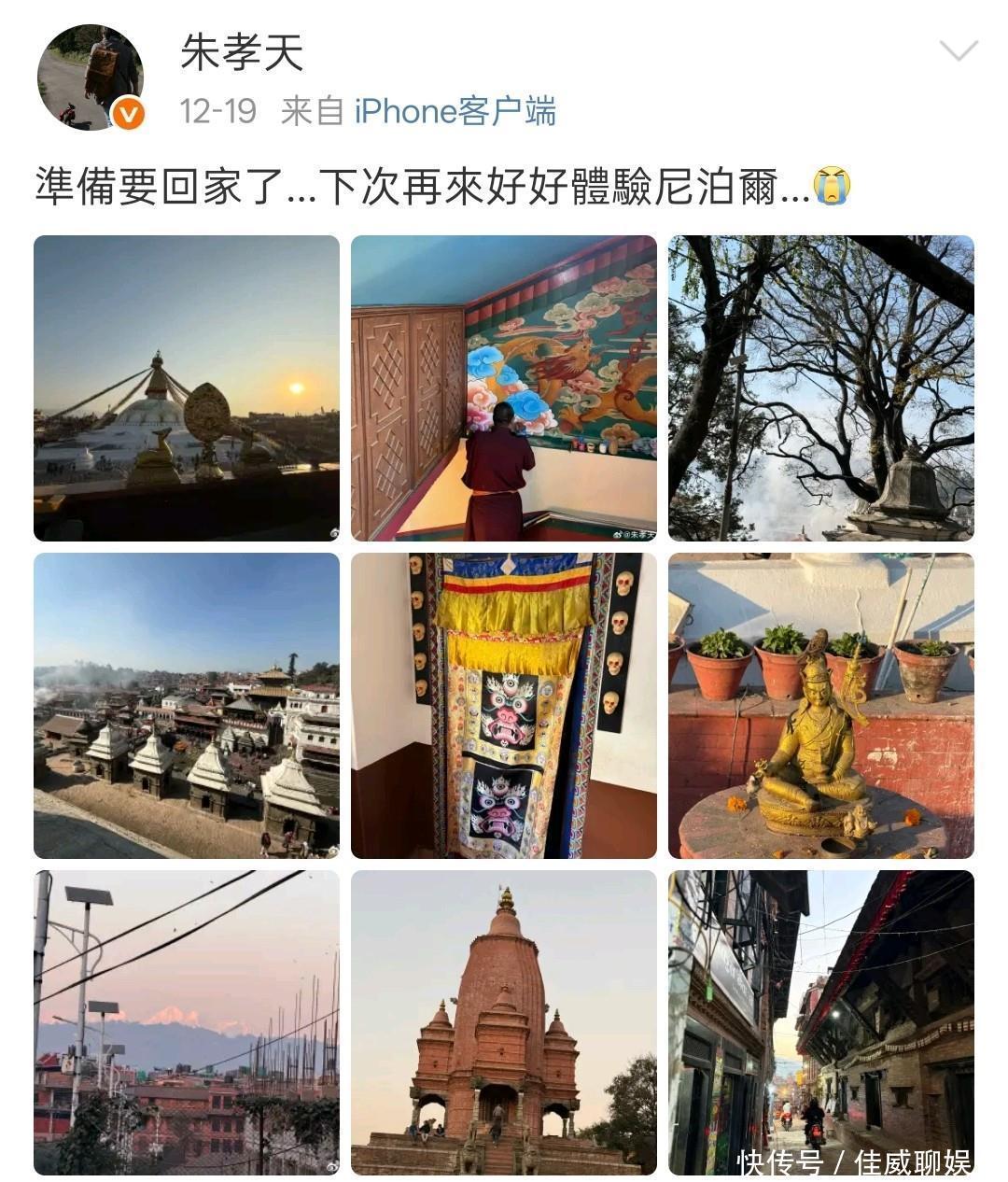
Task: Enlarge the bare tree branches photo
Action: tap(821, 387)
